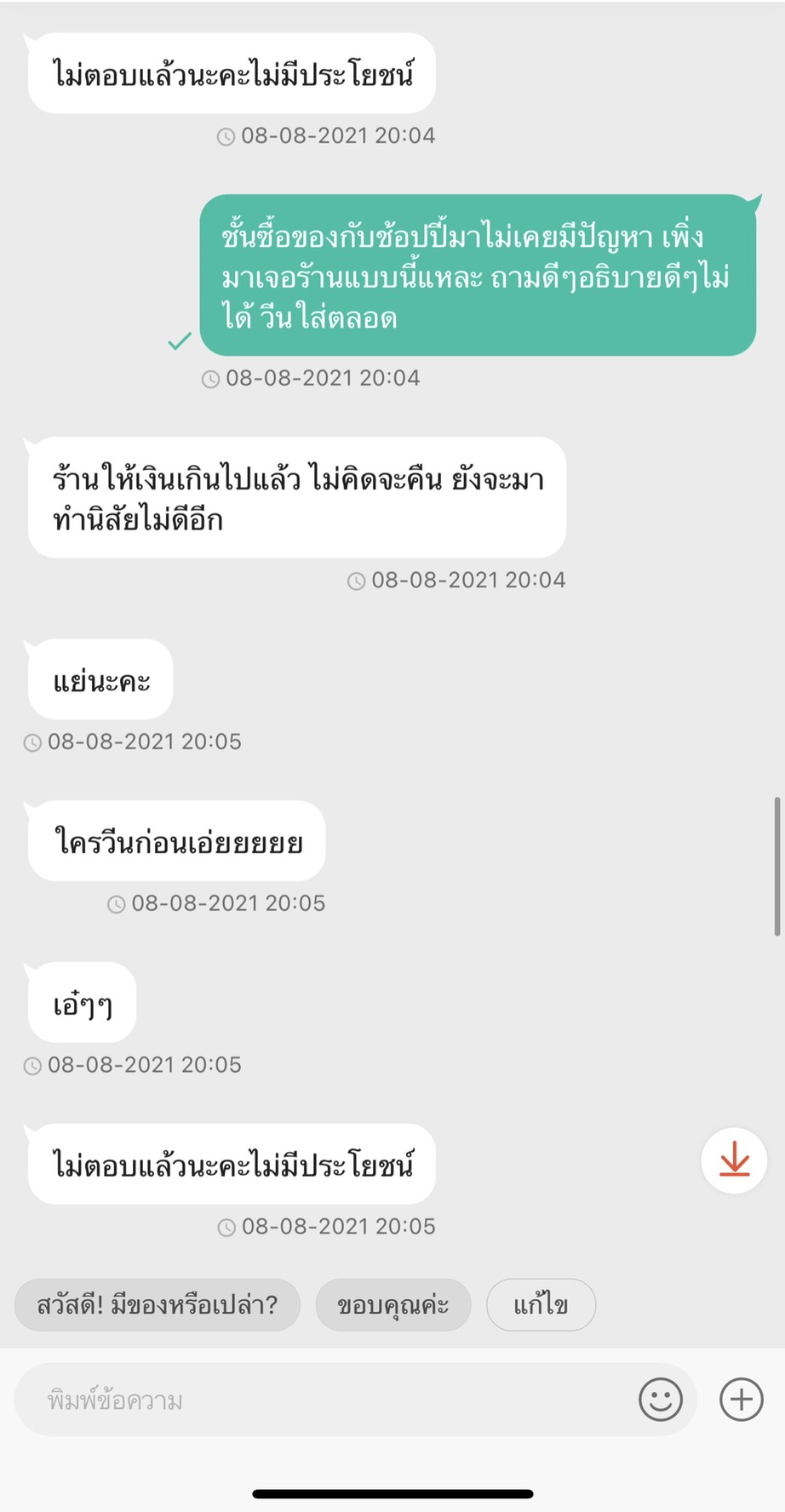Jump to latest messages with down arrow
Image resolution: width=785 pixels, height=1512 pixels.
coord(734,1160)
